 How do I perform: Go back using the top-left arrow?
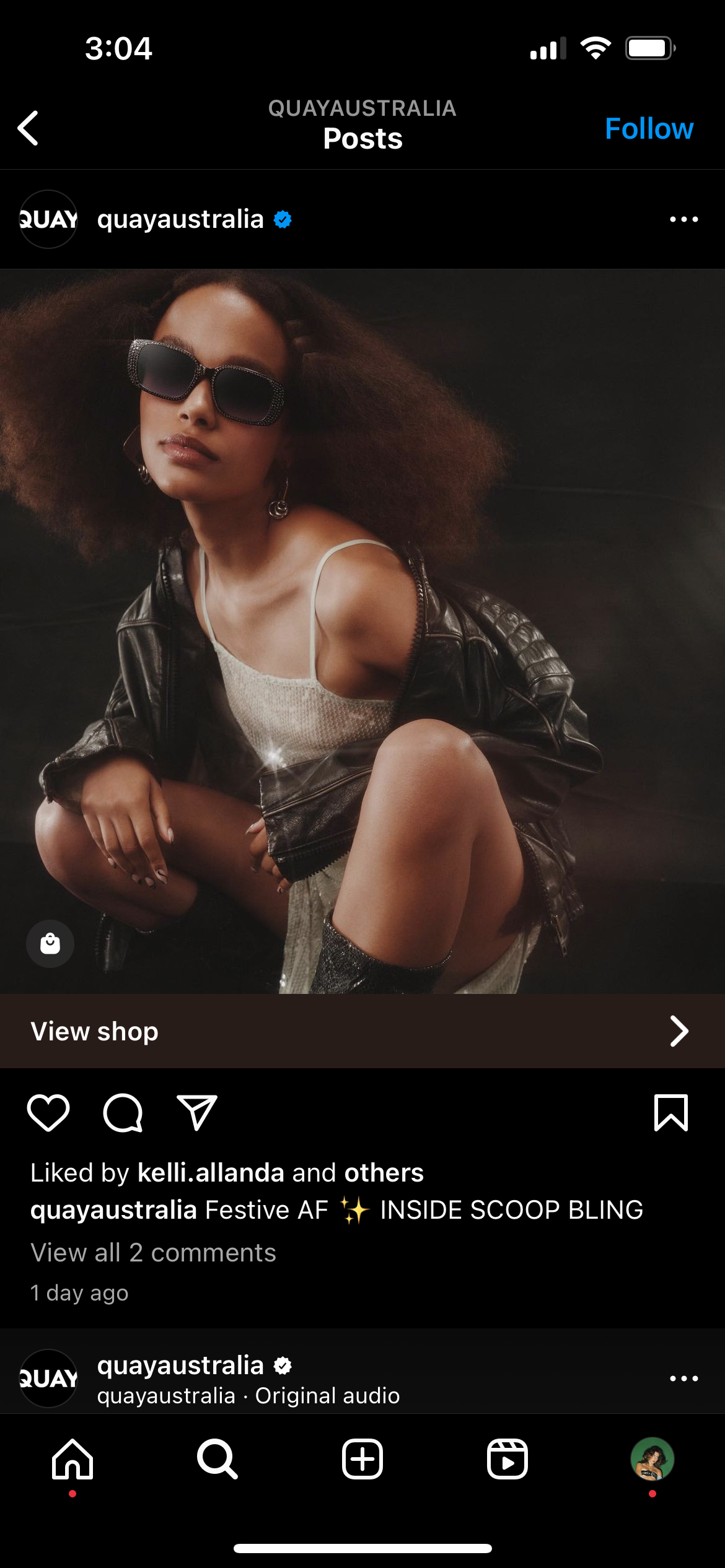coord(28,128)
